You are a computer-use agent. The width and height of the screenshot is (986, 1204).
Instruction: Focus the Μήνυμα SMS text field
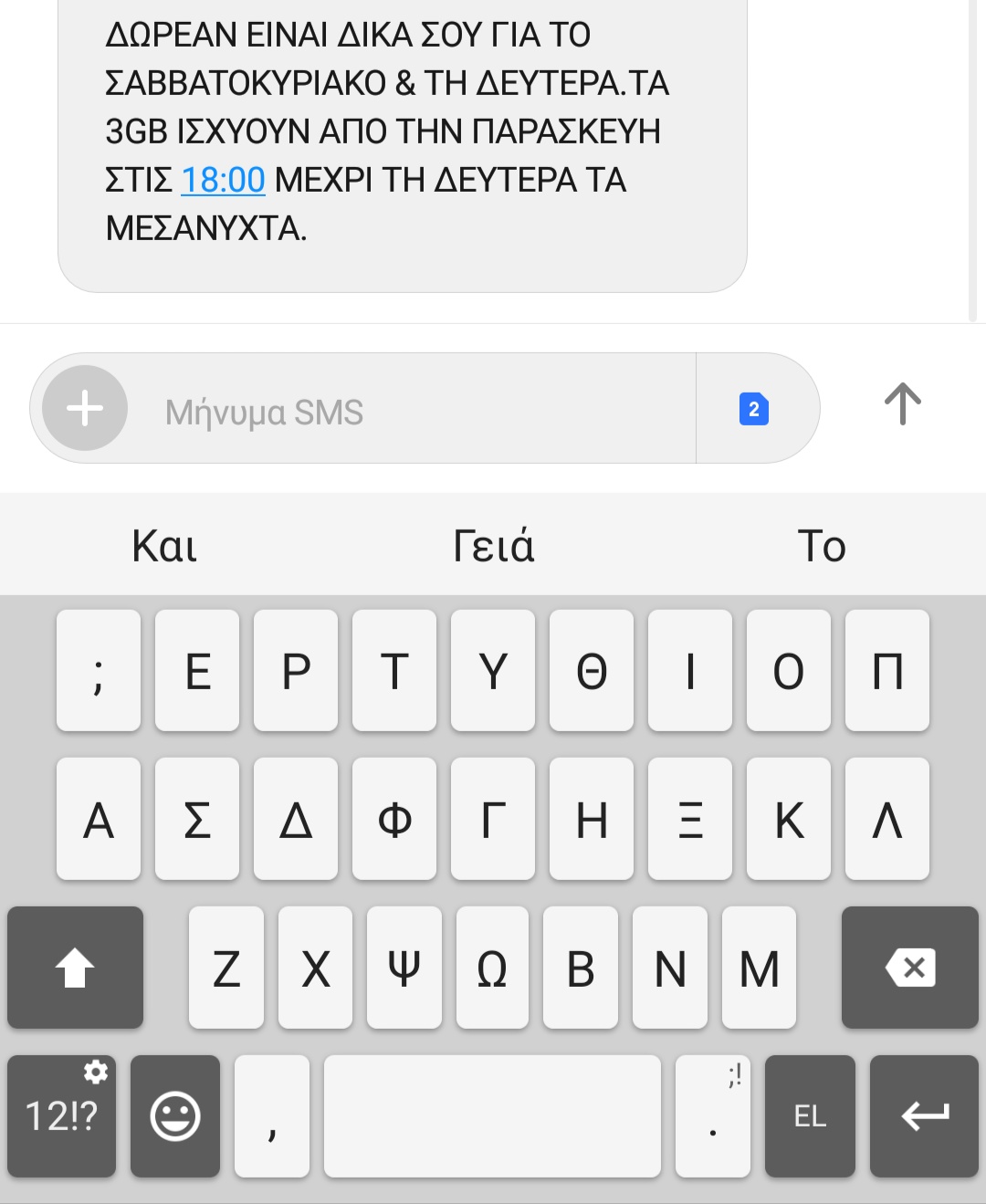(x=411, y=412)
